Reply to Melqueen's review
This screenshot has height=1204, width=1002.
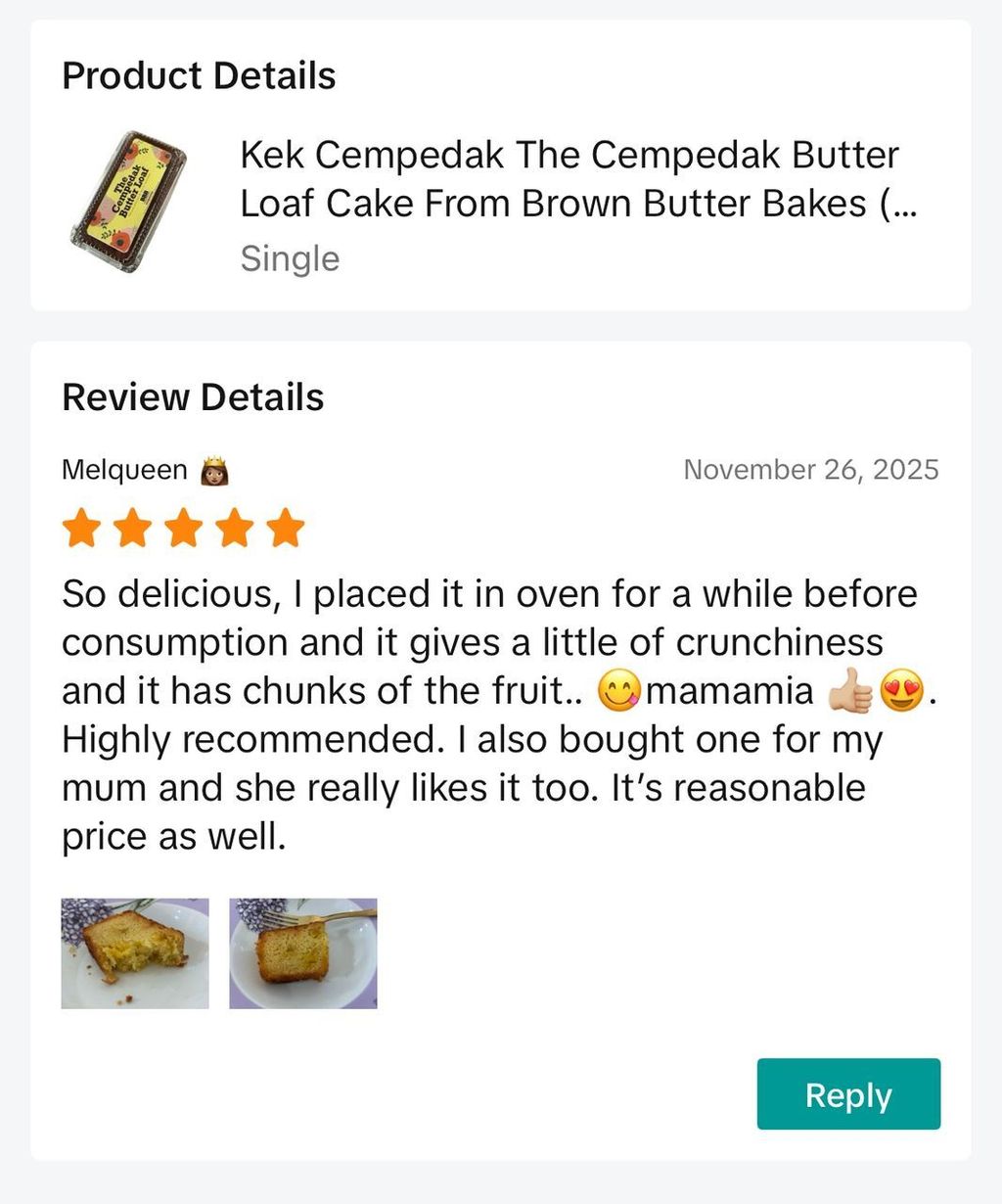click(847, 1093)
